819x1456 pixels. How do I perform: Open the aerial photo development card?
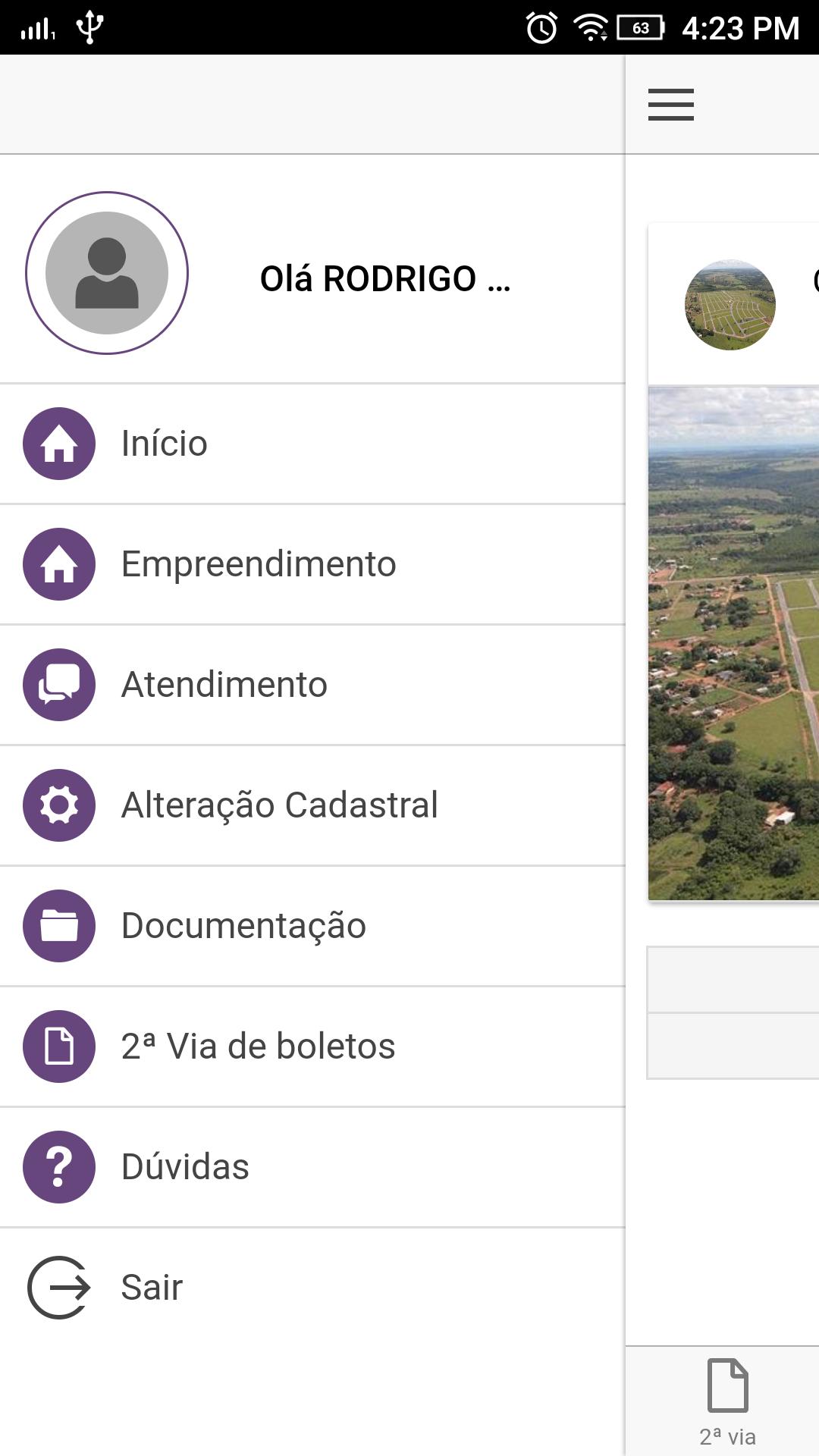point(734,562)
